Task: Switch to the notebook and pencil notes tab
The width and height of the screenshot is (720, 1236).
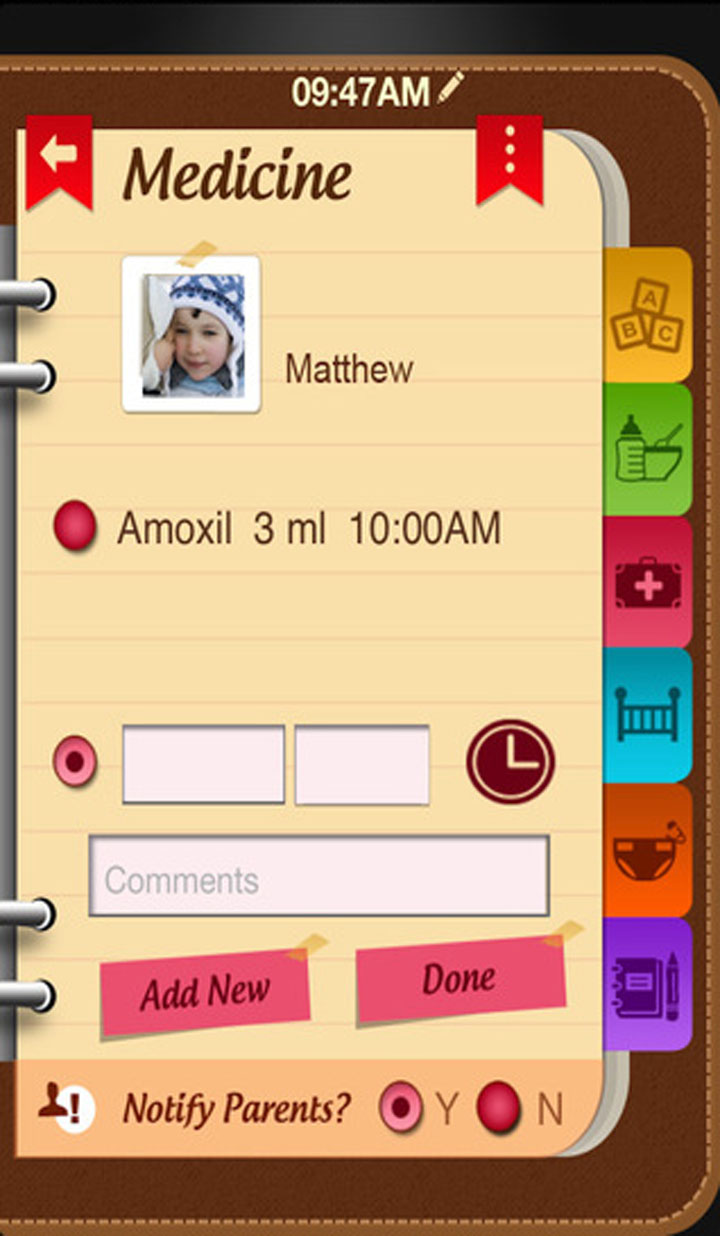Action: click(648, 983)
